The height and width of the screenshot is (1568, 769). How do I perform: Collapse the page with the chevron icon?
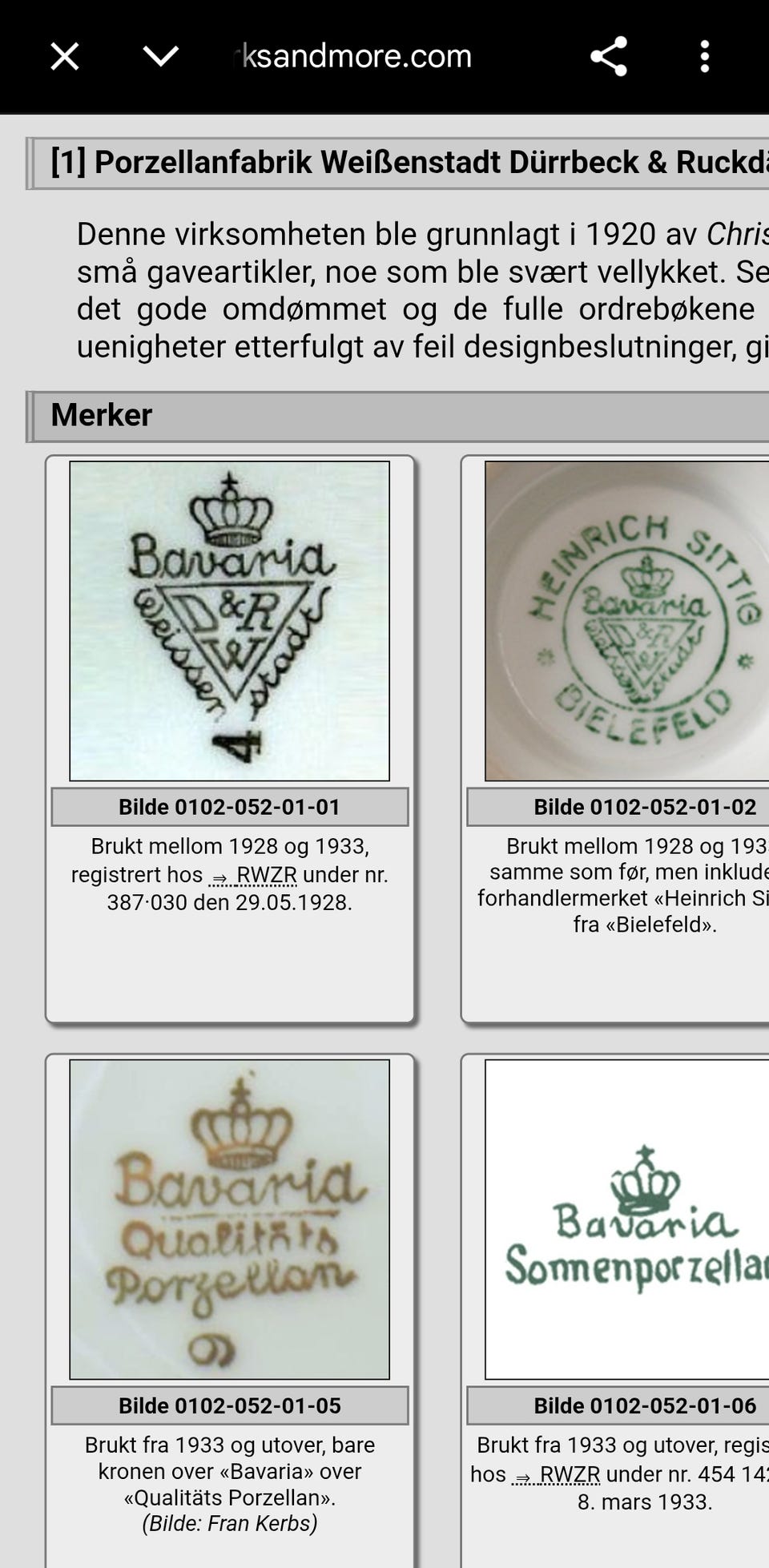[161, 56]
